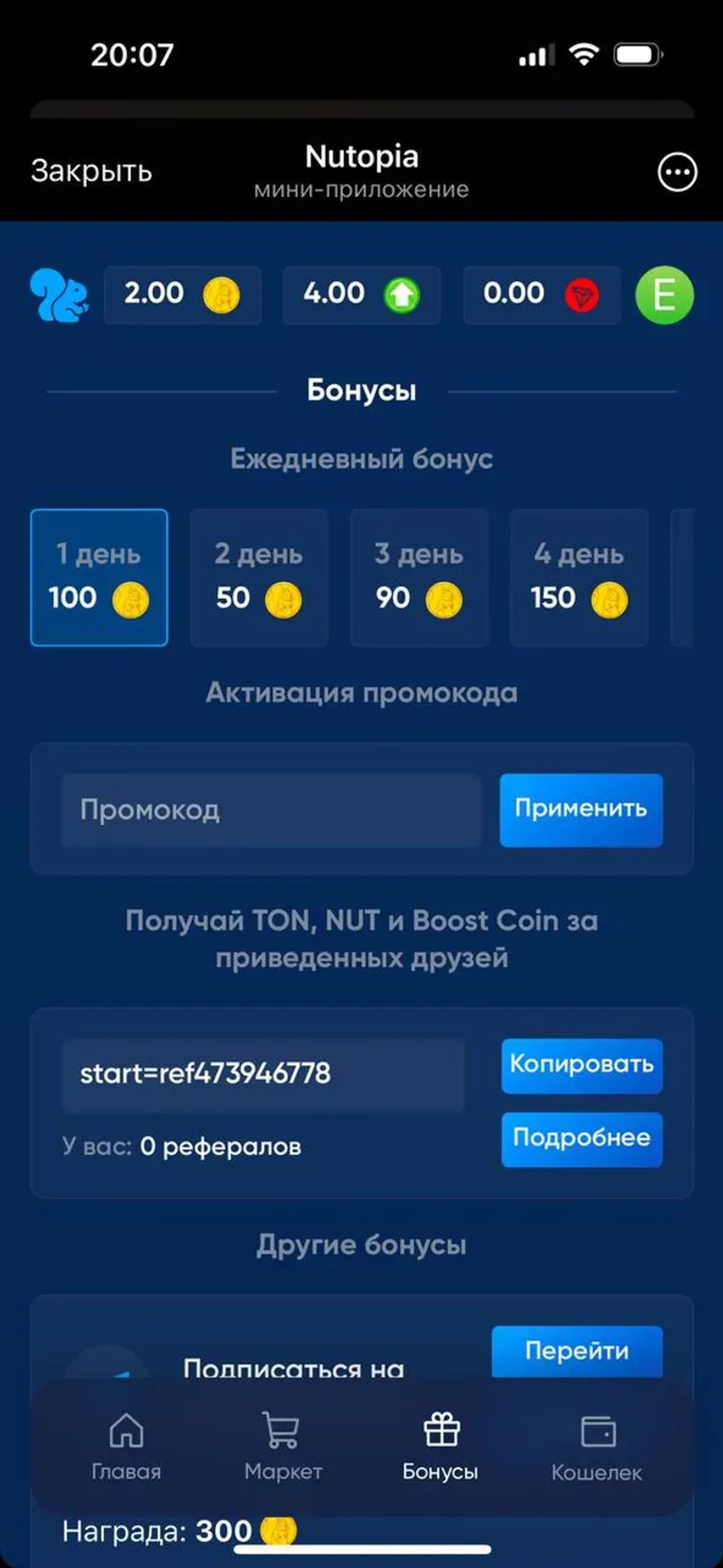Click the blue squirrel Nutopia logo

(x=60, y=296)
